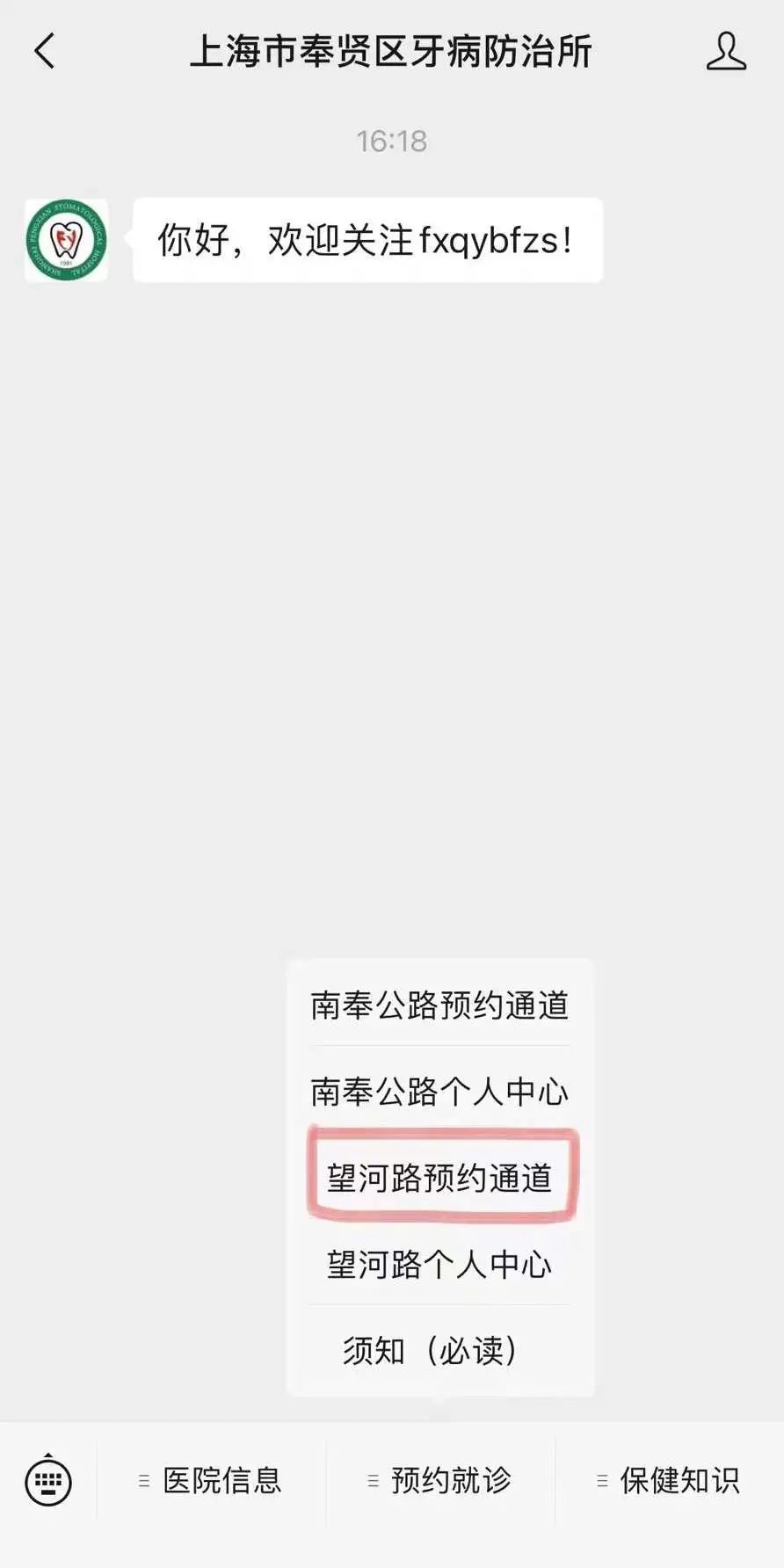Tap the dental clinic avatar
This screenshot has width=784, height=1568.
point(67,240)
